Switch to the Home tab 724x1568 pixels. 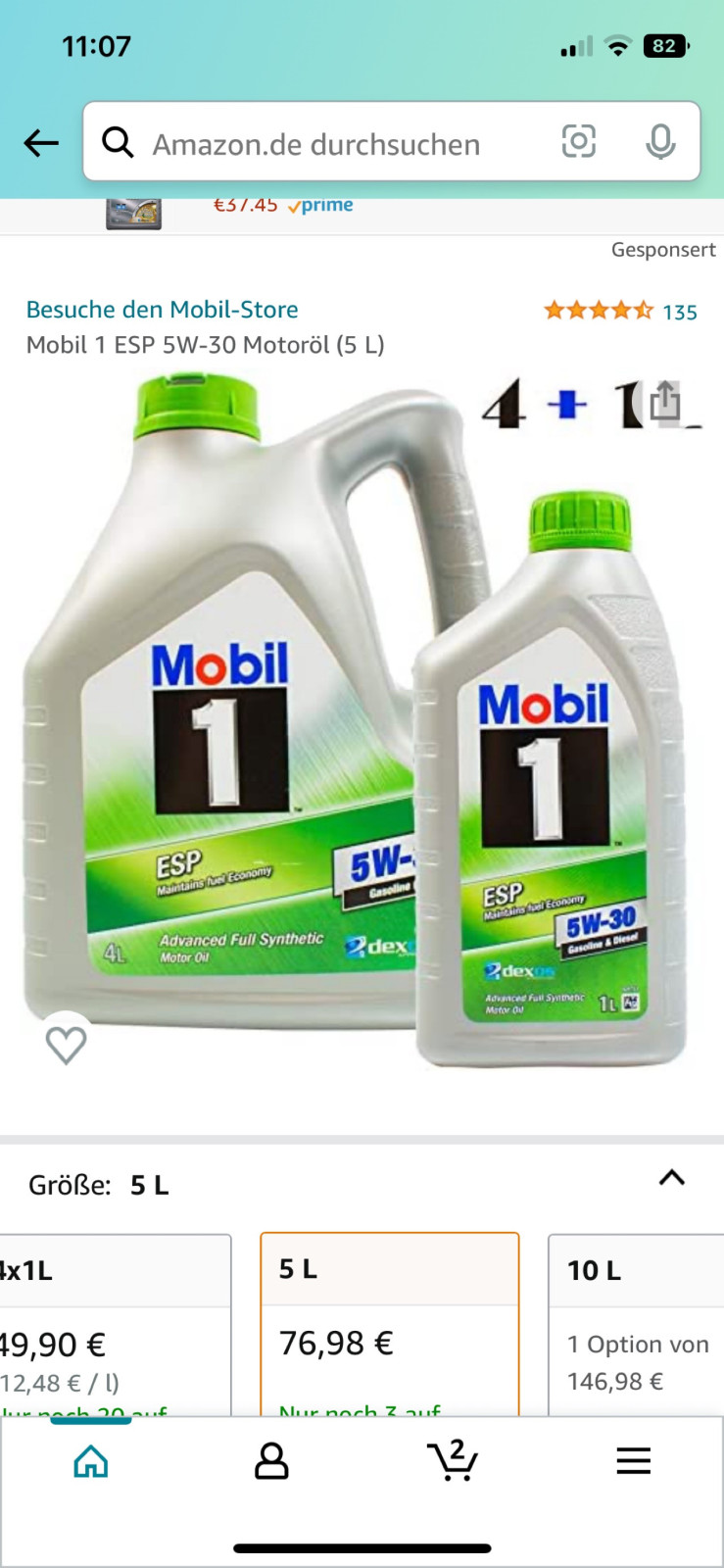[x=91, y=1461]
